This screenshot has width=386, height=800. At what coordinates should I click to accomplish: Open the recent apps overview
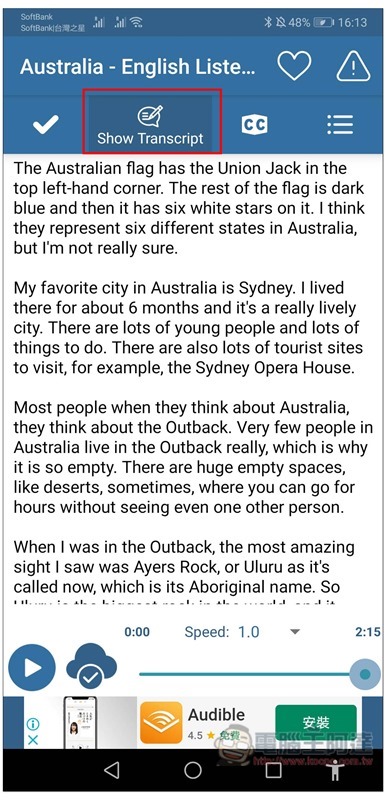click(x=273, y=770)
